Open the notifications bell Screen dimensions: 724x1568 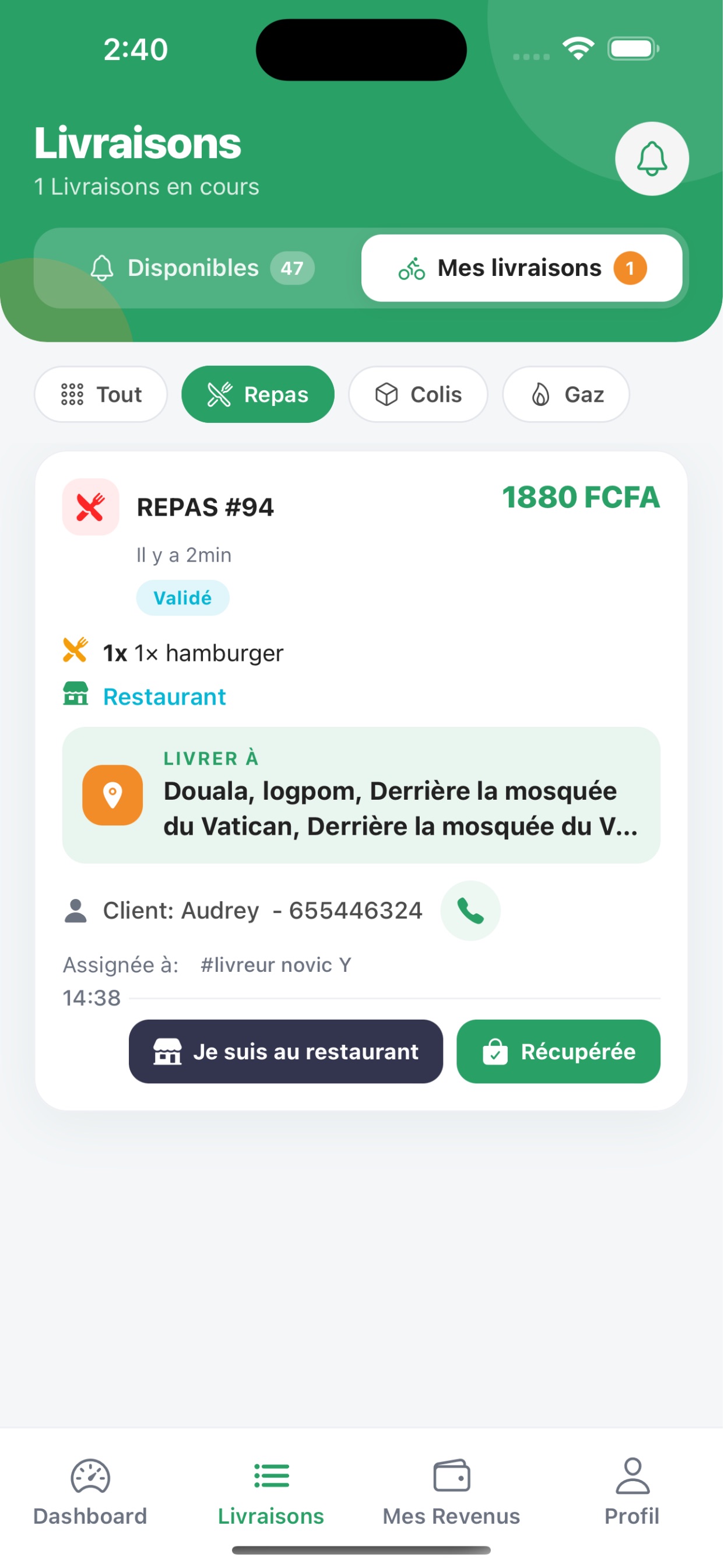(652, 159)
